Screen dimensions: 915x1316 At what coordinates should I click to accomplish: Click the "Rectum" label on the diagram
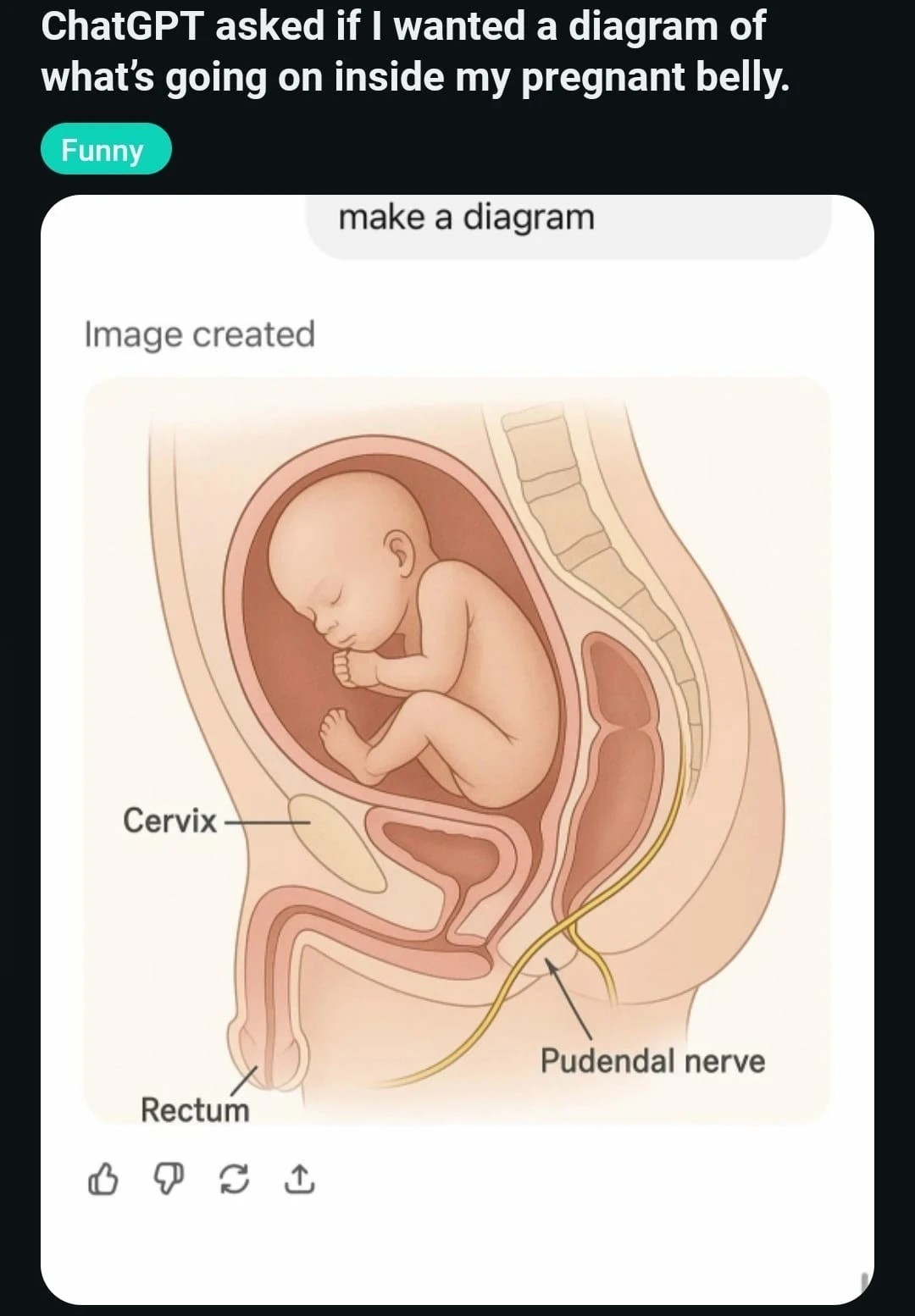[195, 1109]
